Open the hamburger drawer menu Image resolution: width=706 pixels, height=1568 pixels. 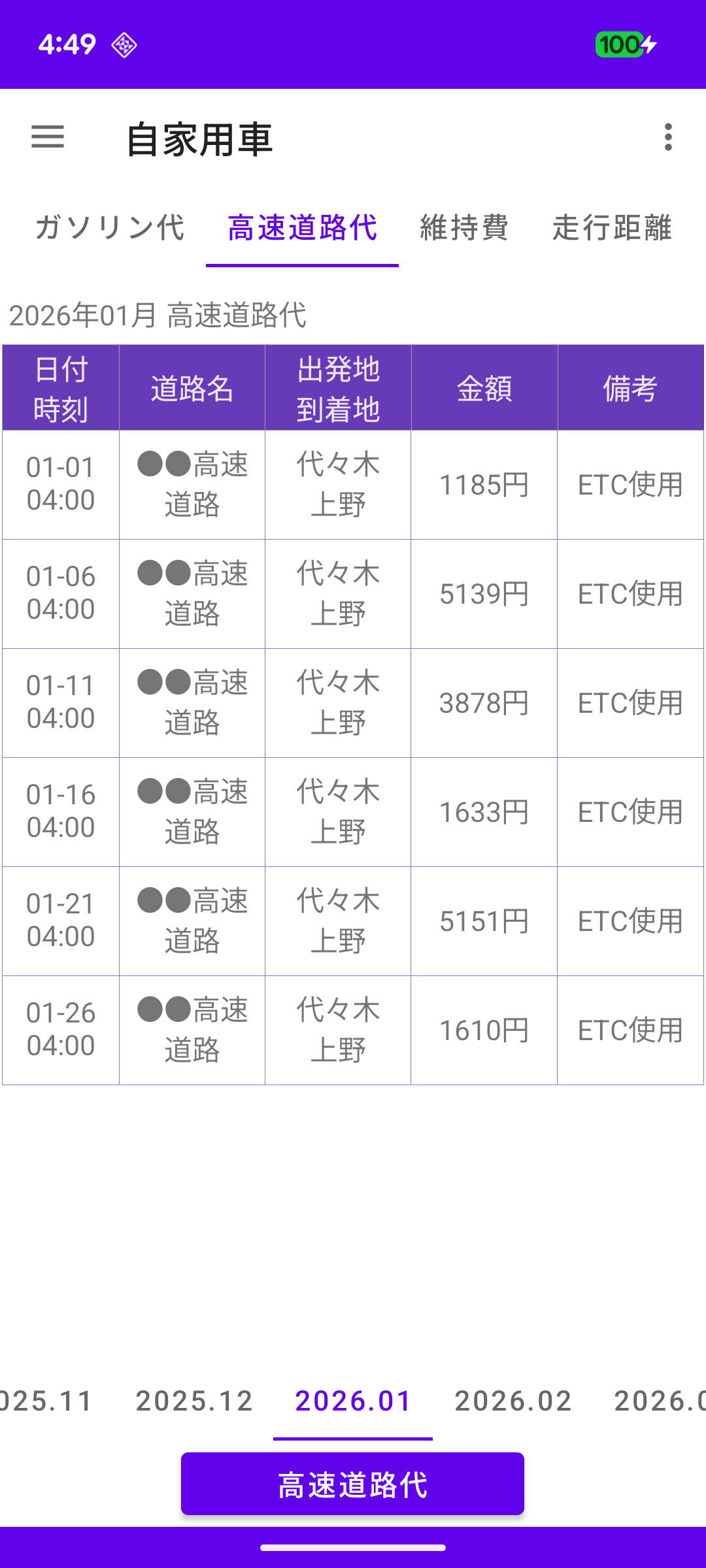click(48, 137)
